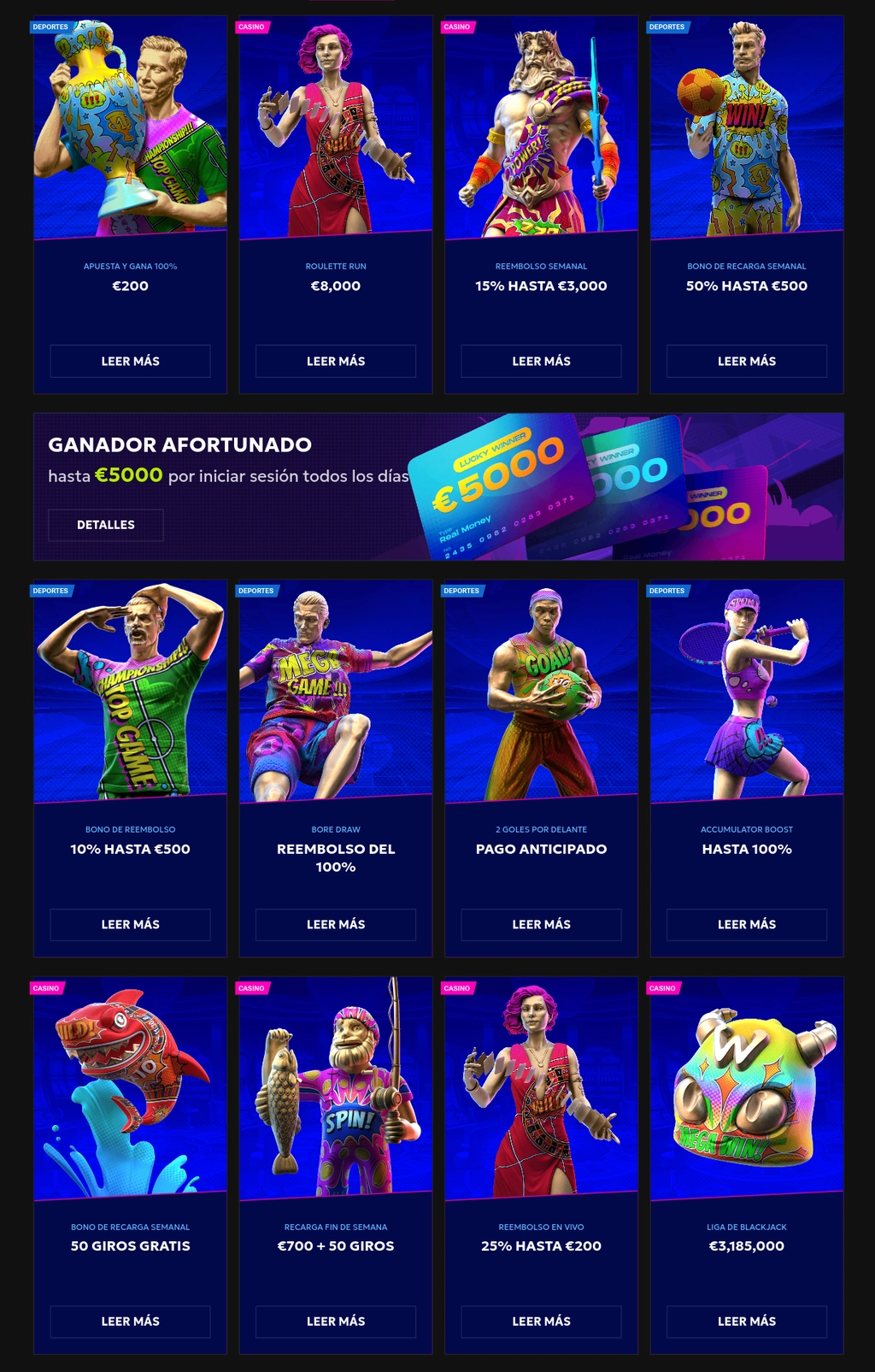Read more about Reembolso Semanal 15%

click(x=541, y=361)
